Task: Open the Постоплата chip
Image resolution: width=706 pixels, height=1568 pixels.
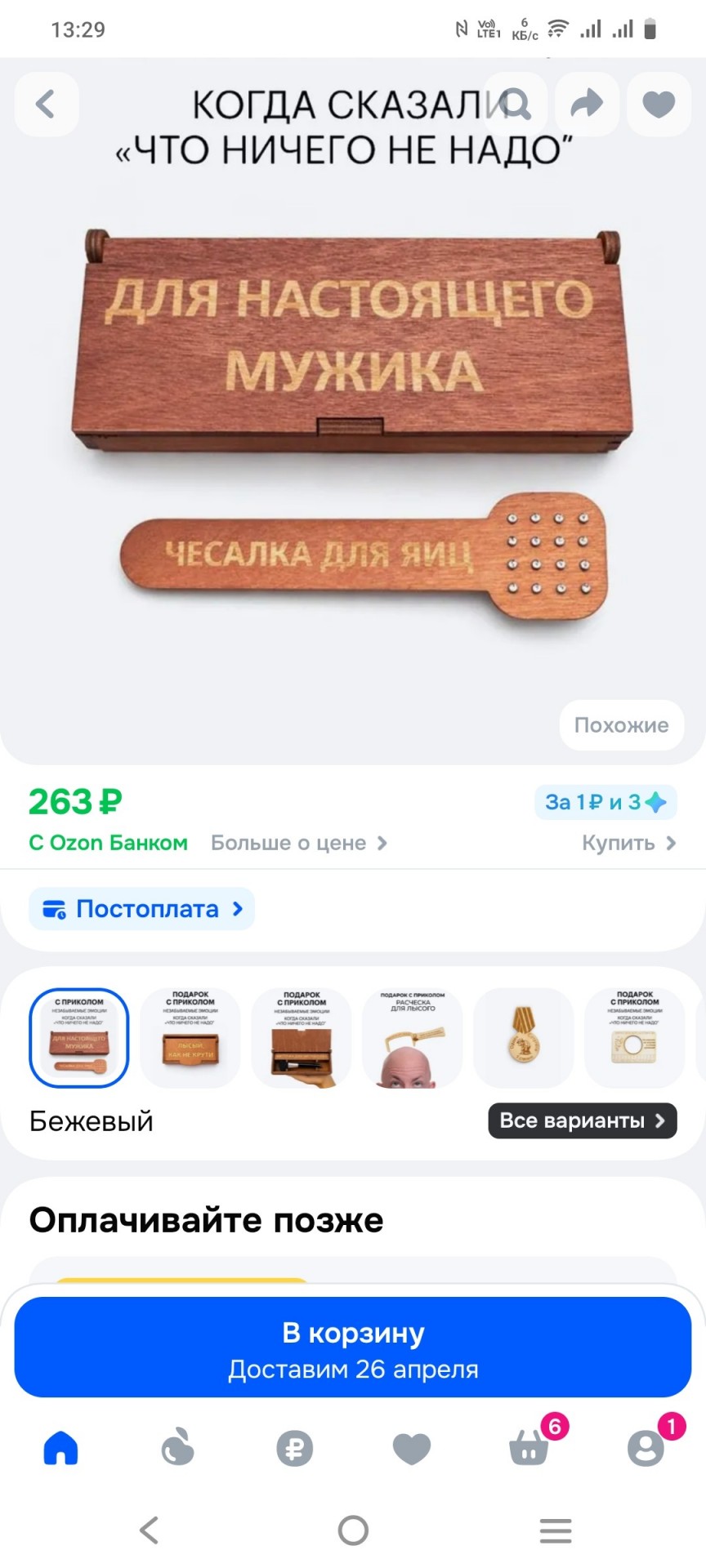Action: 142,909
